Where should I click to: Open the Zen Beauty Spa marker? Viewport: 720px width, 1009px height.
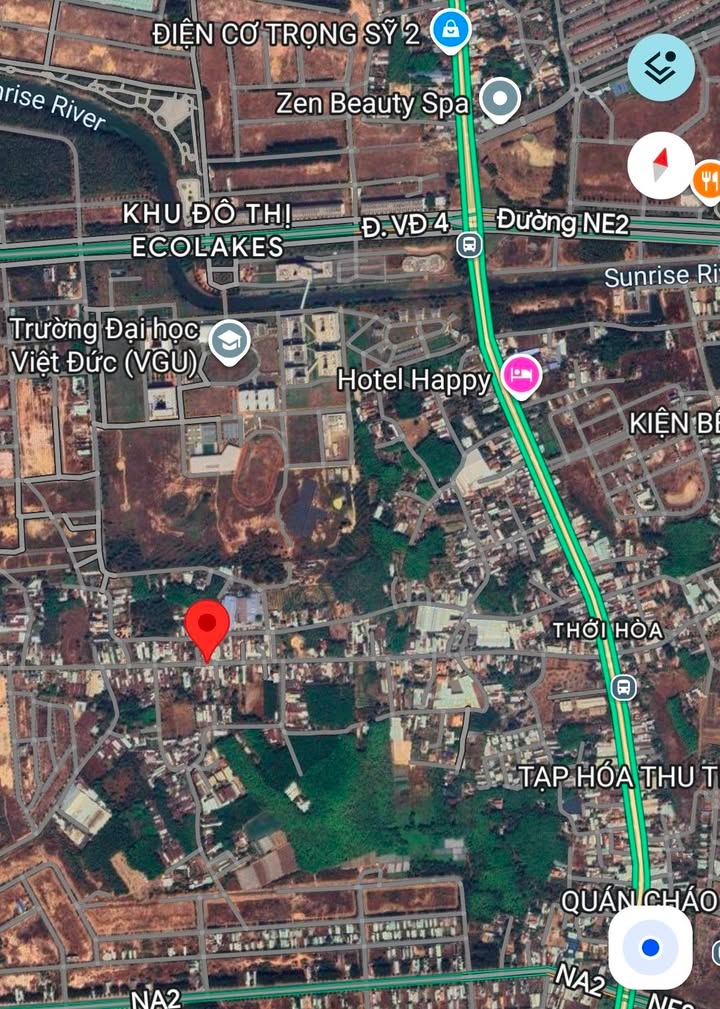[500, 100]
